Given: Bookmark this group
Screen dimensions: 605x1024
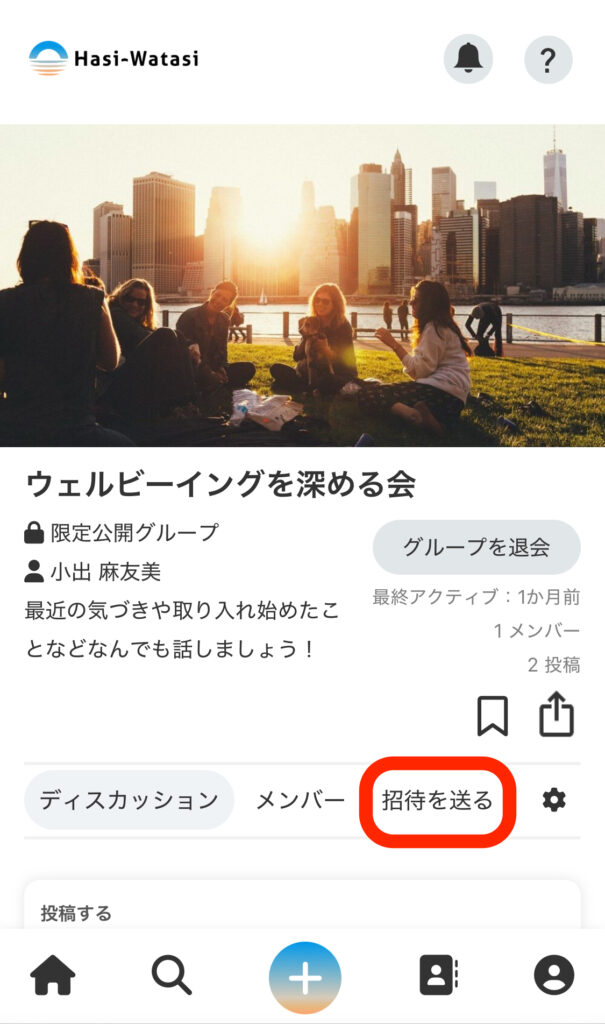Looking at the screenshot, I should coord(492,716).
